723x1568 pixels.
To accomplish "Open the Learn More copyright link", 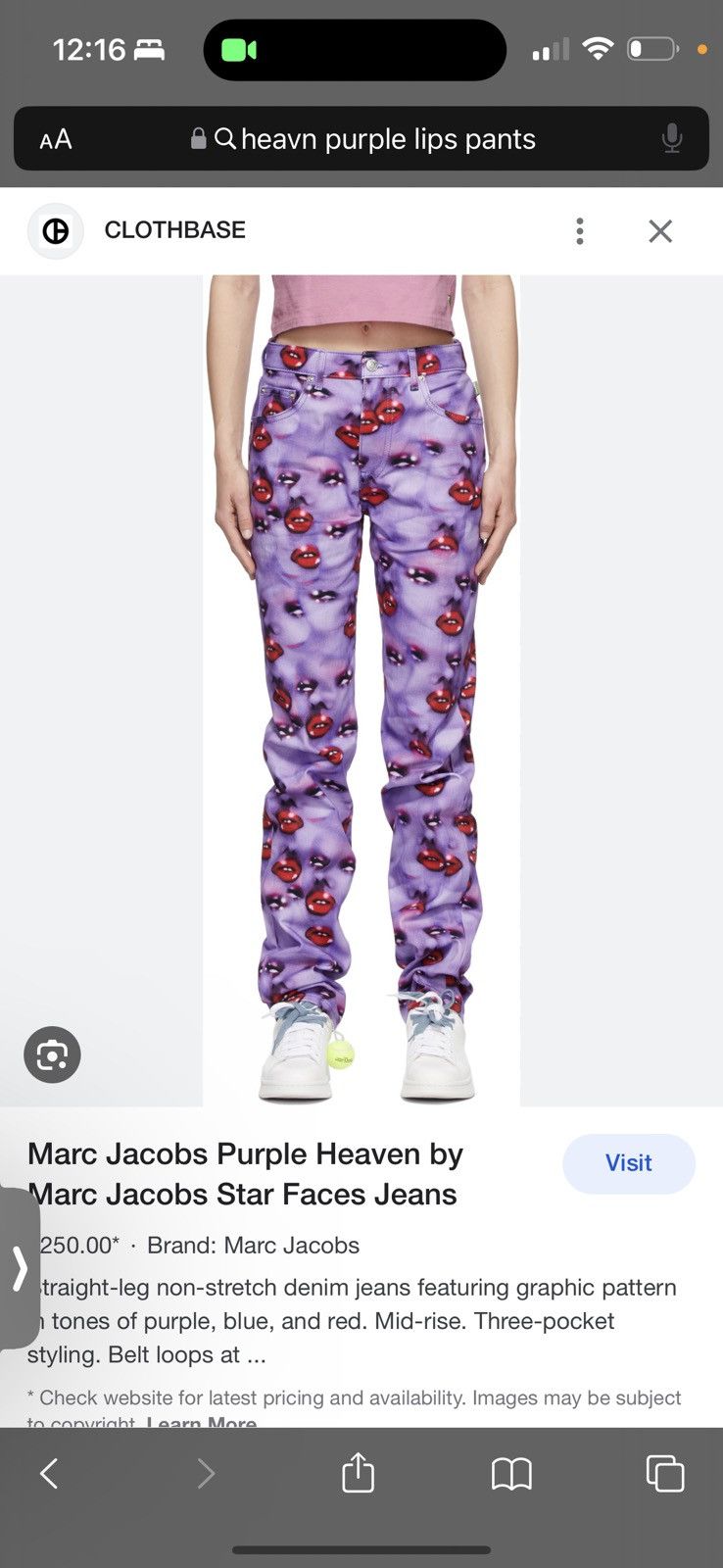I will point(202,1421).
